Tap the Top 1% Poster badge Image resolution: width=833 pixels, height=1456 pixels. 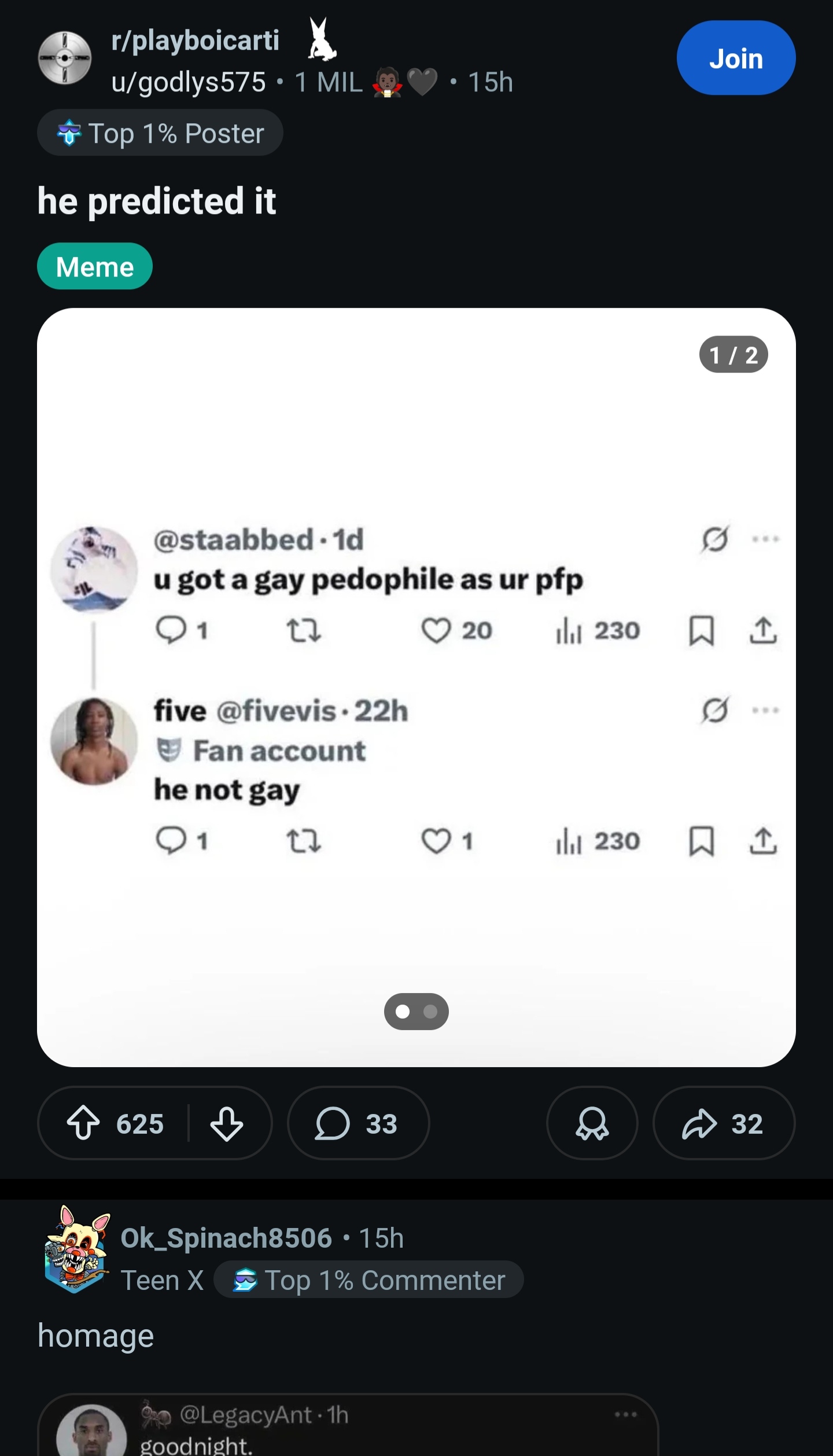160,133
